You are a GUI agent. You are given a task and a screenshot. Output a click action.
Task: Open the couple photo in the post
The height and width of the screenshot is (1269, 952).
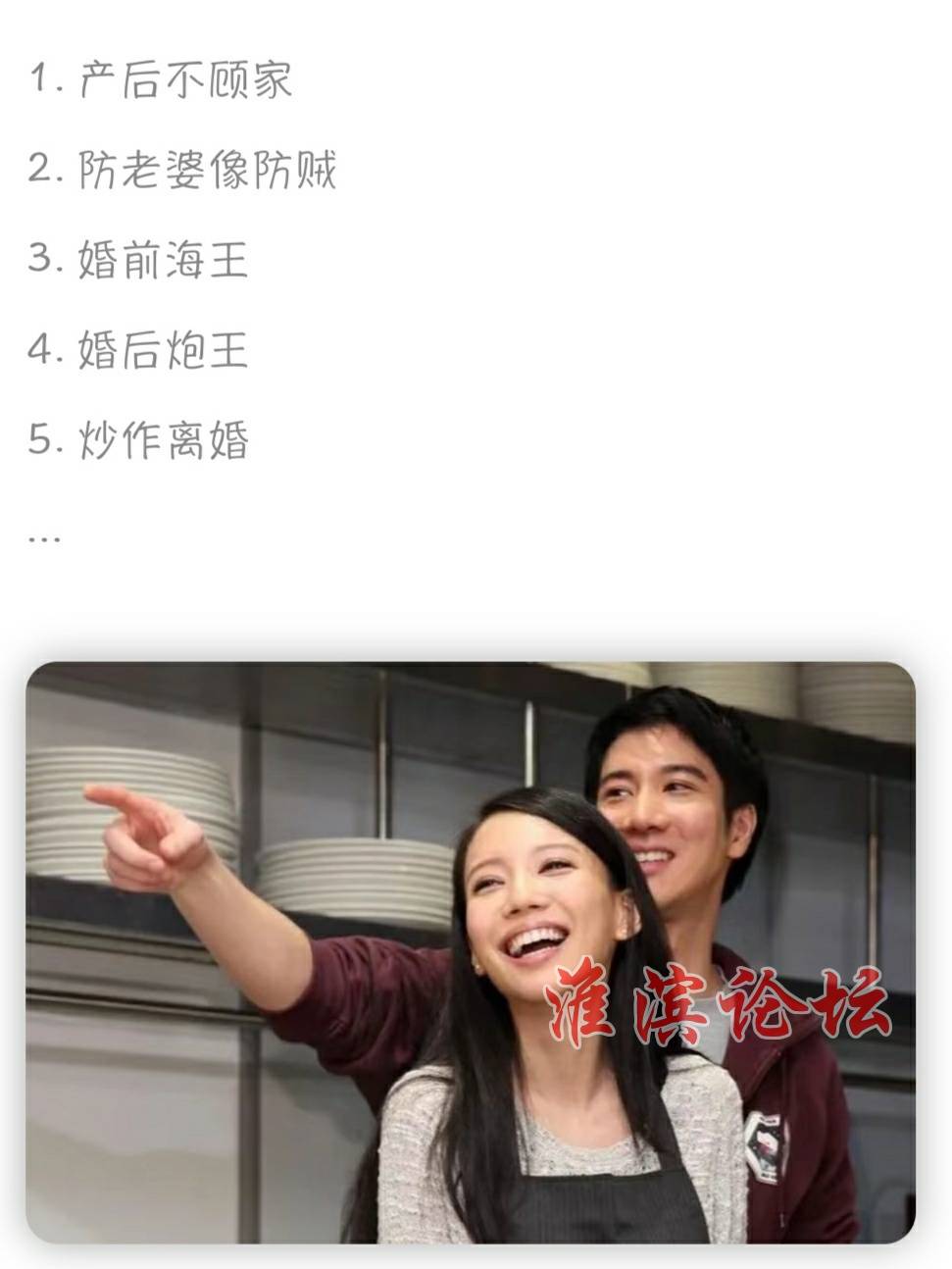coord(471,951)
